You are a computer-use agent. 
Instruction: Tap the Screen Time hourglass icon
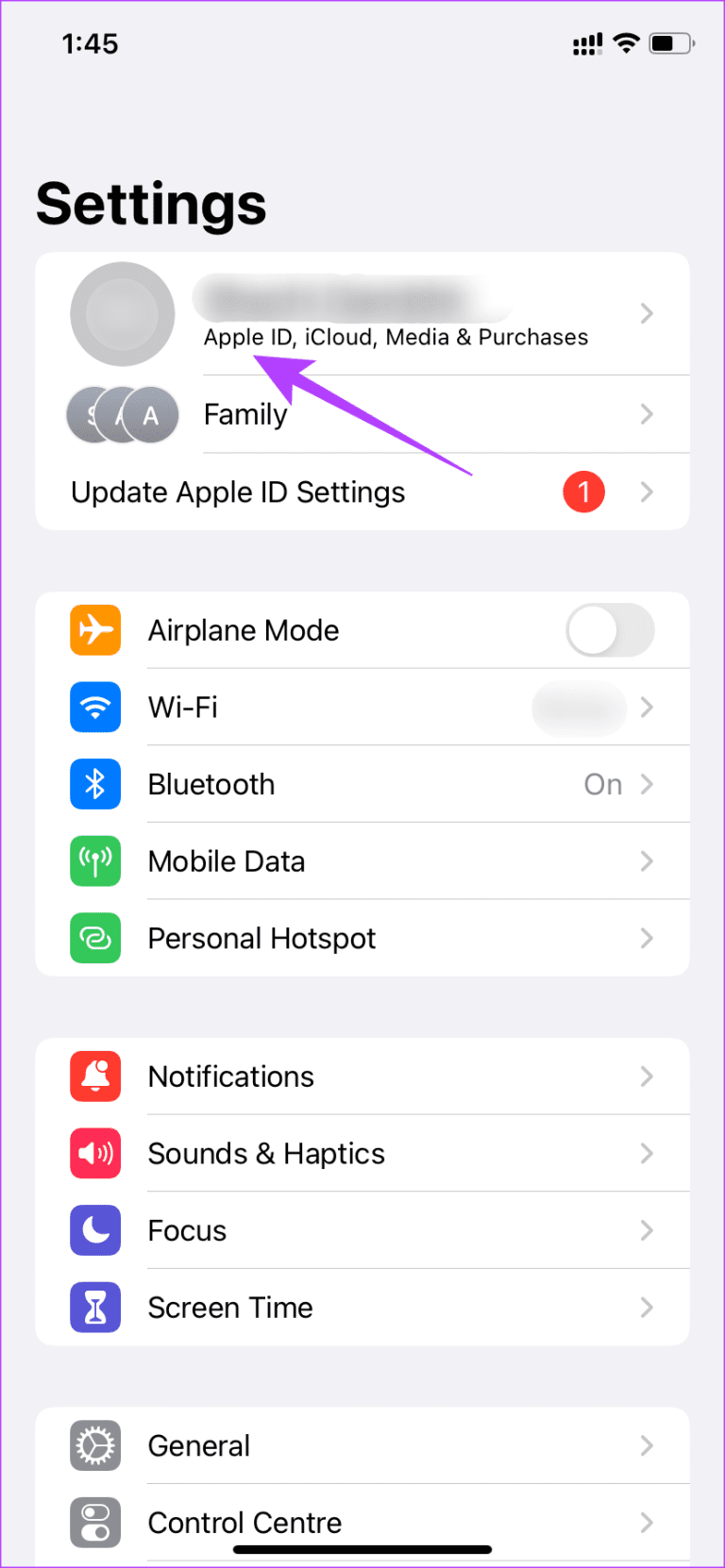click(x=95, y=1307)
